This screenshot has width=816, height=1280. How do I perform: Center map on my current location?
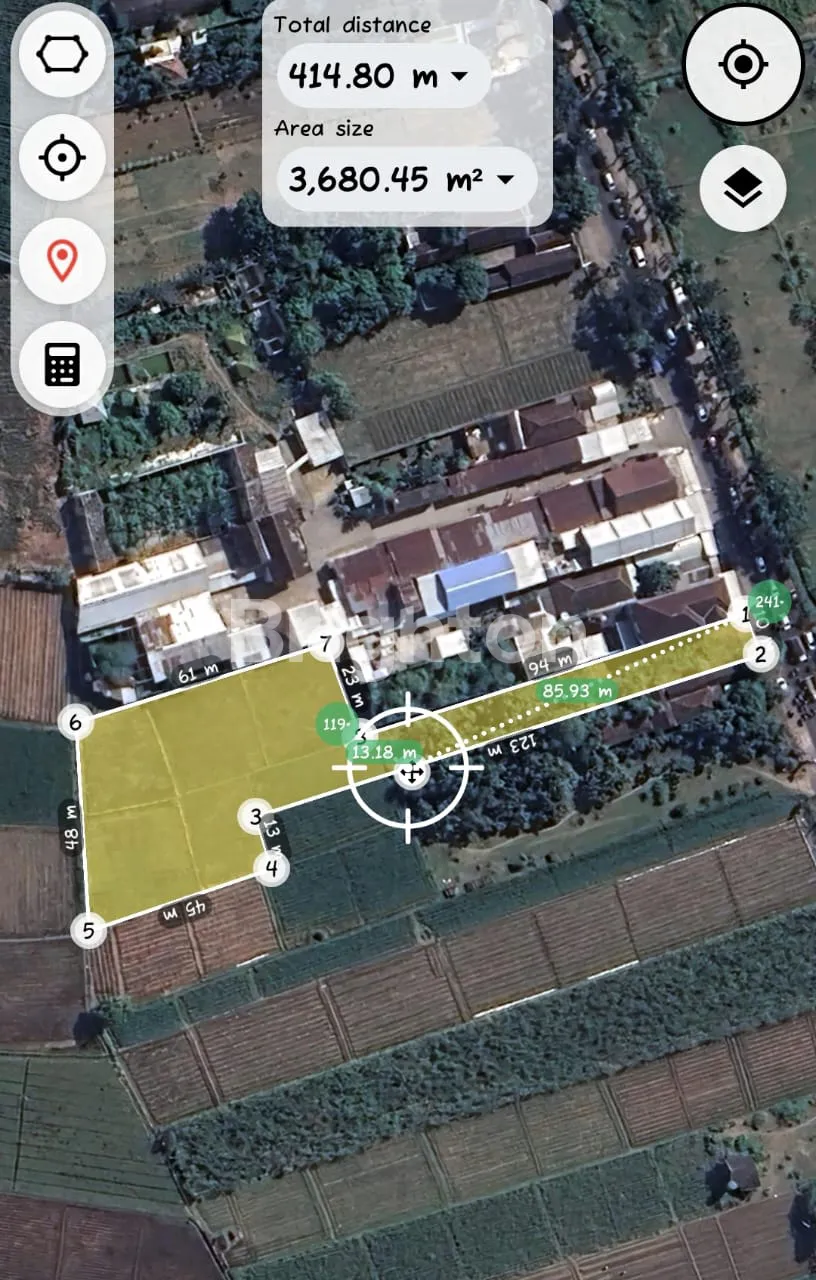coord(743,65)
